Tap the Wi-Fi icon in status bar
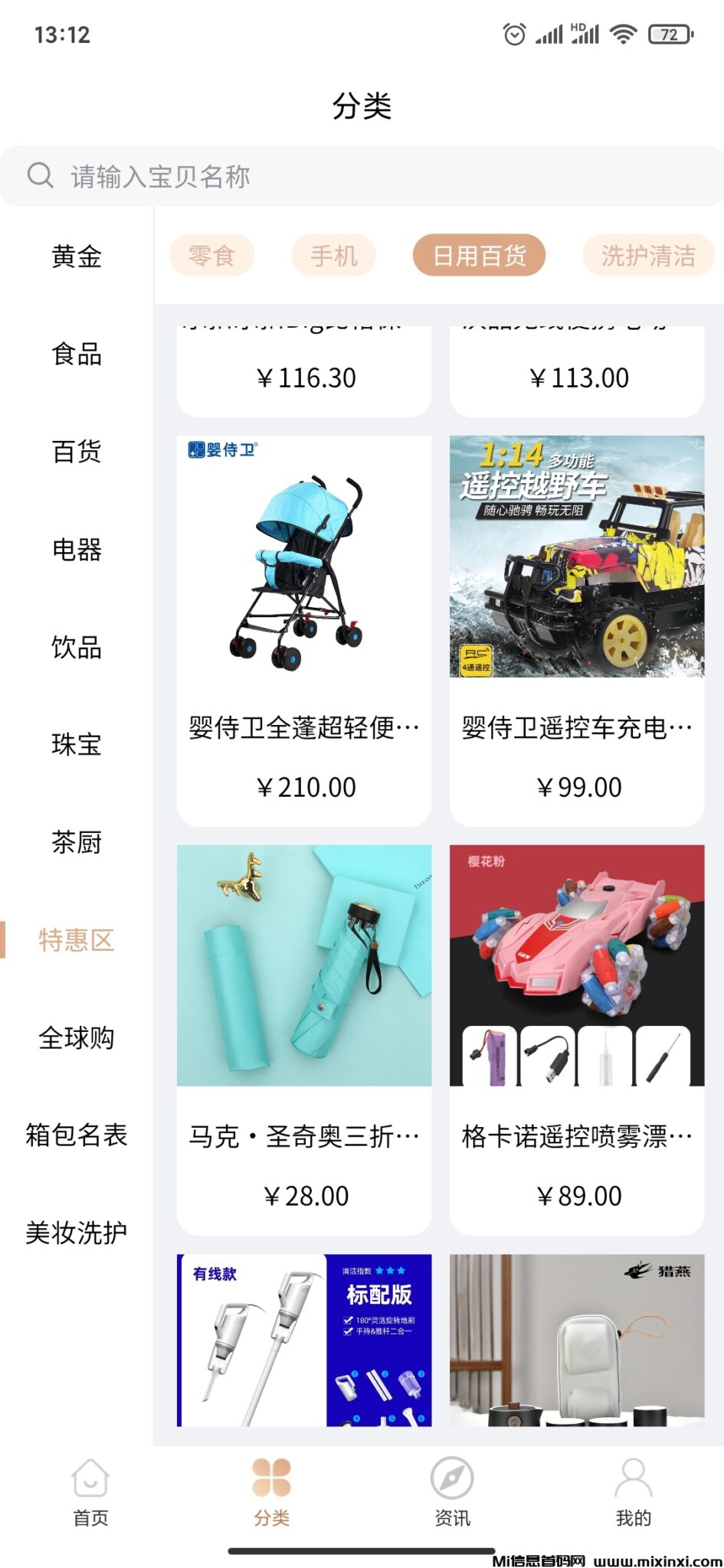724x1568 pixels. (x=623, y=34)
